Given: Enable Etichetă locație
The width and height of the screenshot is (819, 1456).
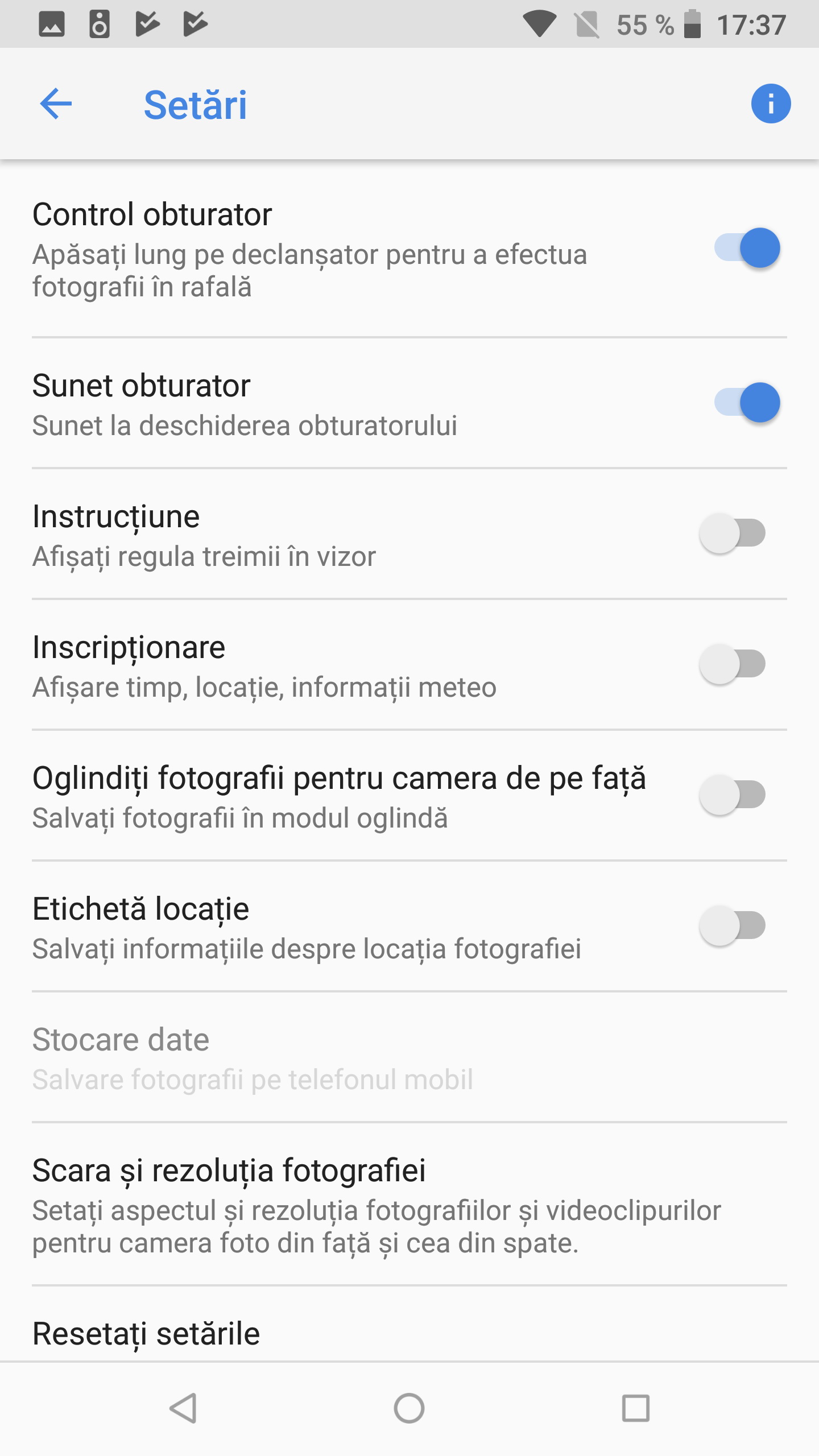Looking at the screenshot, I should [733, 926].
